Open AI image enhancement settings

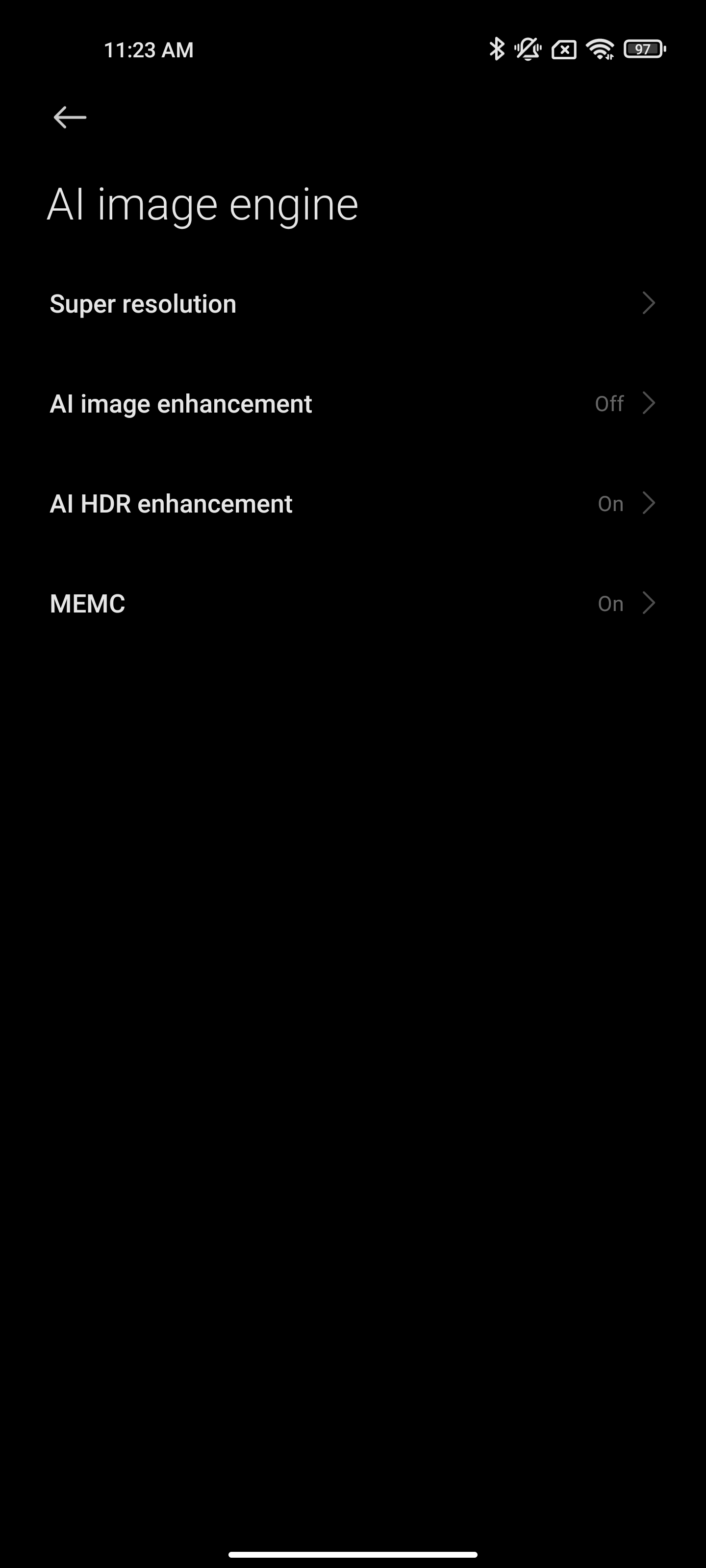(x=352, y=404)
